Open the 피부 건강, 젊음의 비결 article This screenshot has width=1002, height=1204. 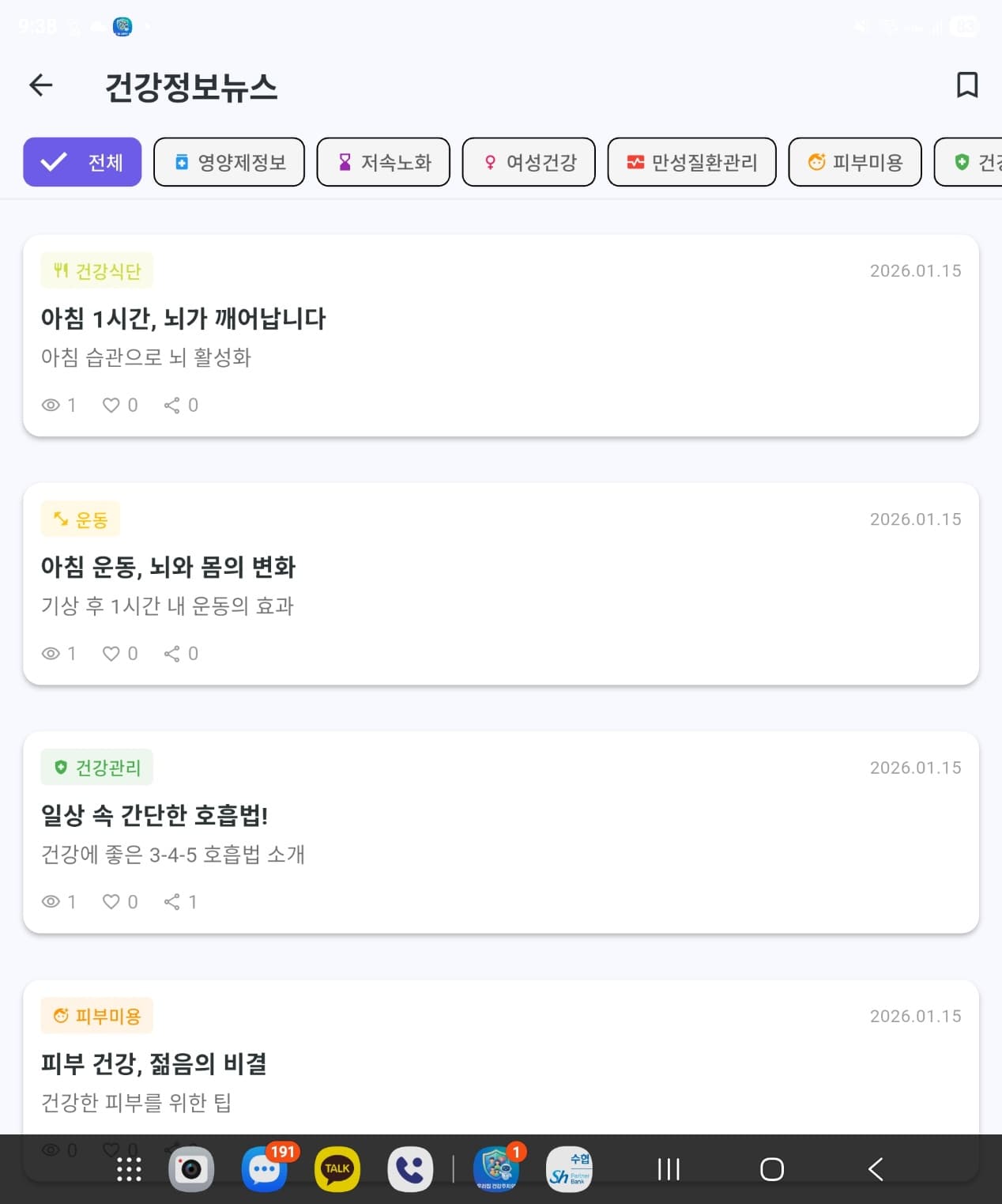[x=153, y=1064]
